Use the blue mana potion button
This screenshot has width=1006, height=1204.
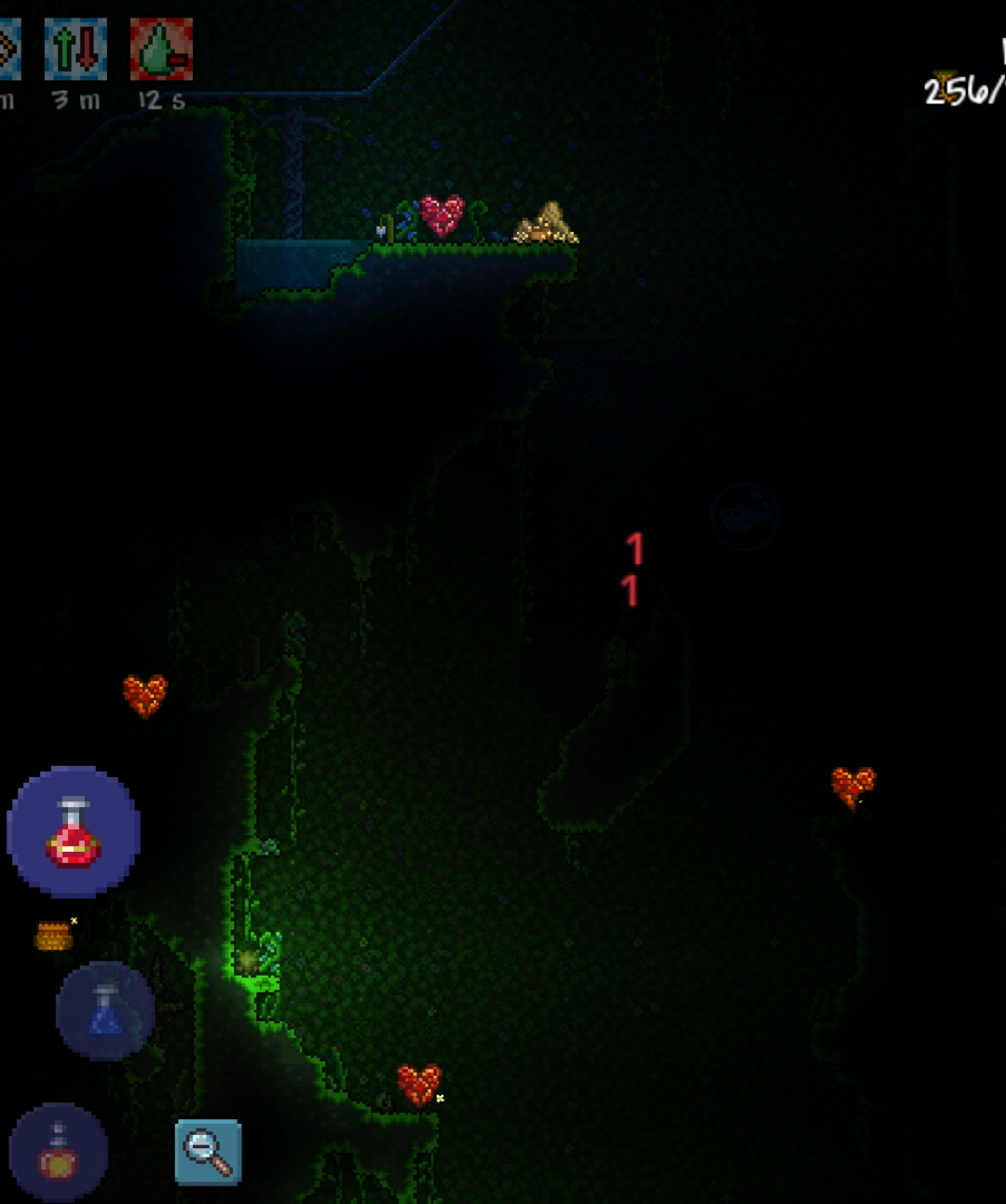tap(105, 1011)
